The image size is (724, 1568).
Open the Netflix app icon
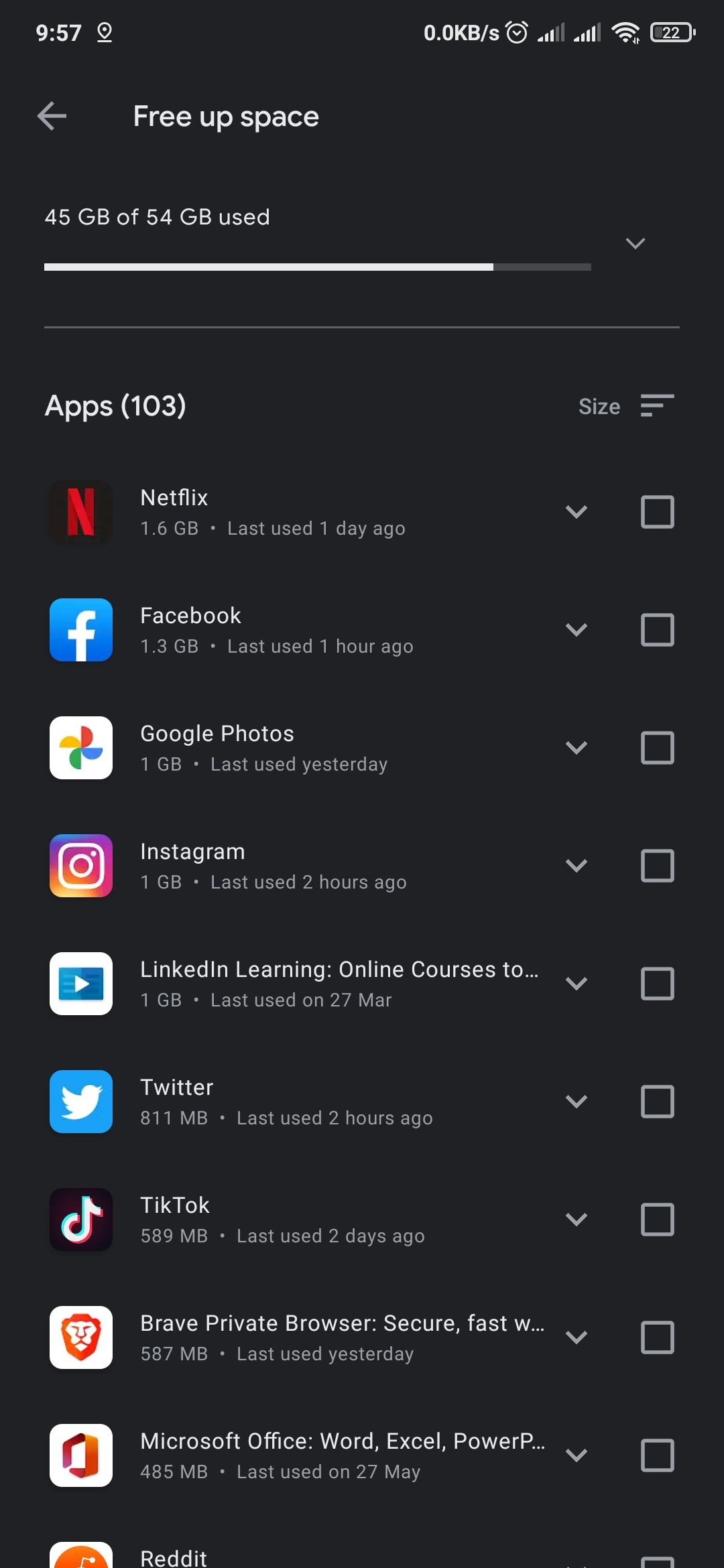point(80,512)
